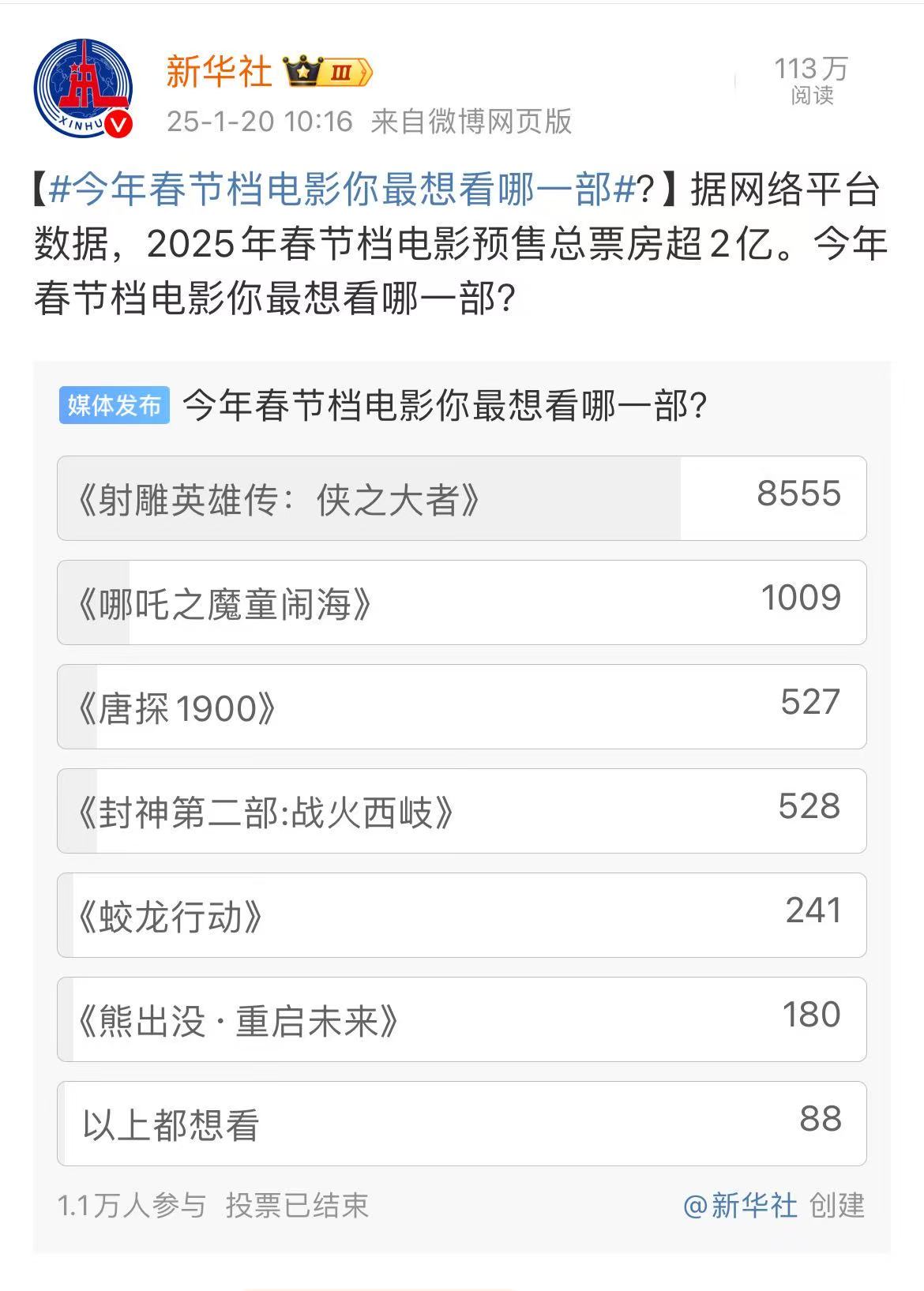Open the #今年春节档电影你最想看哪一部# hashtag

point(344,190)
